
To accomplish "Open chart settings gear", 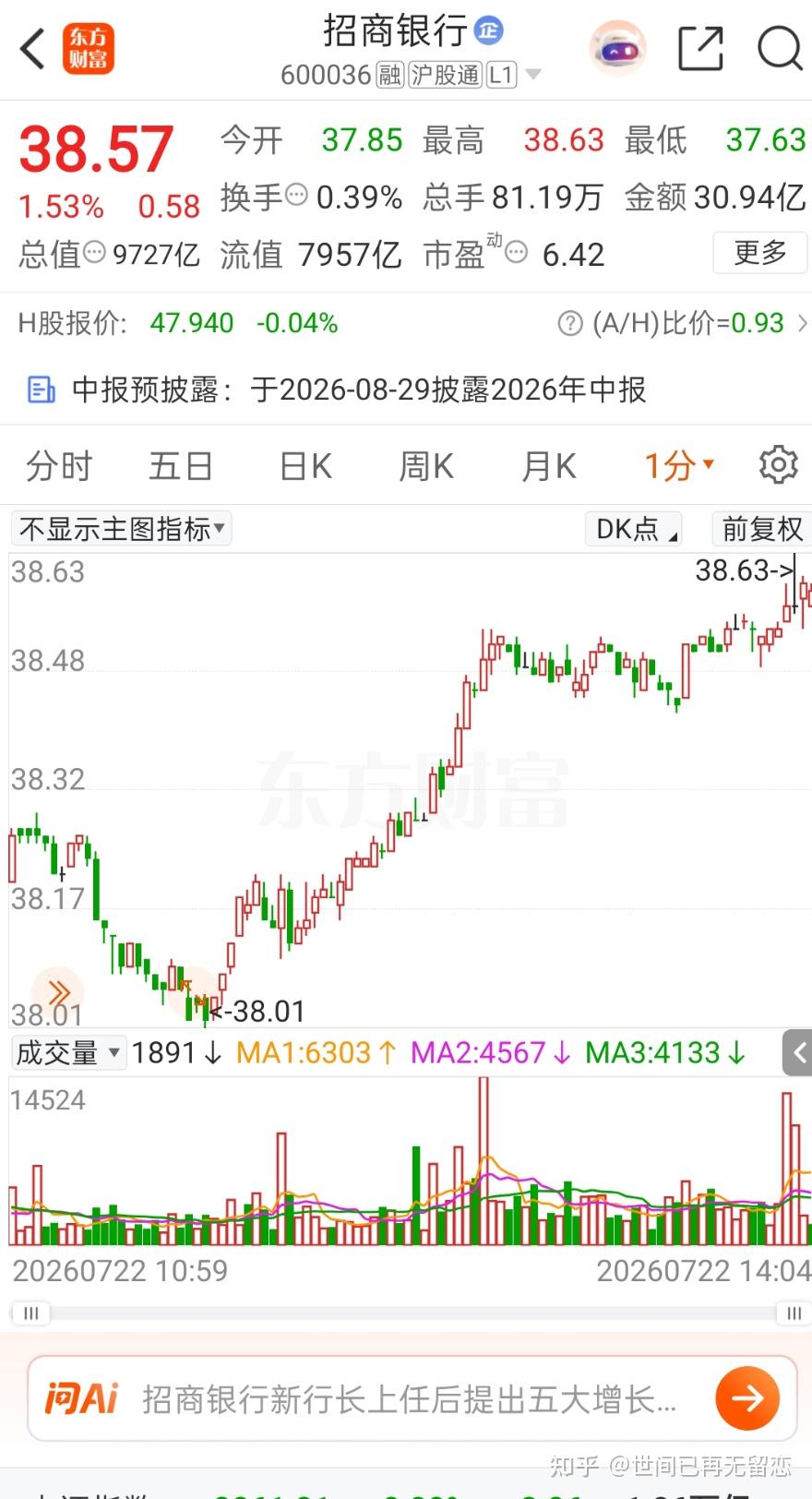I will [x=778, y=465].
